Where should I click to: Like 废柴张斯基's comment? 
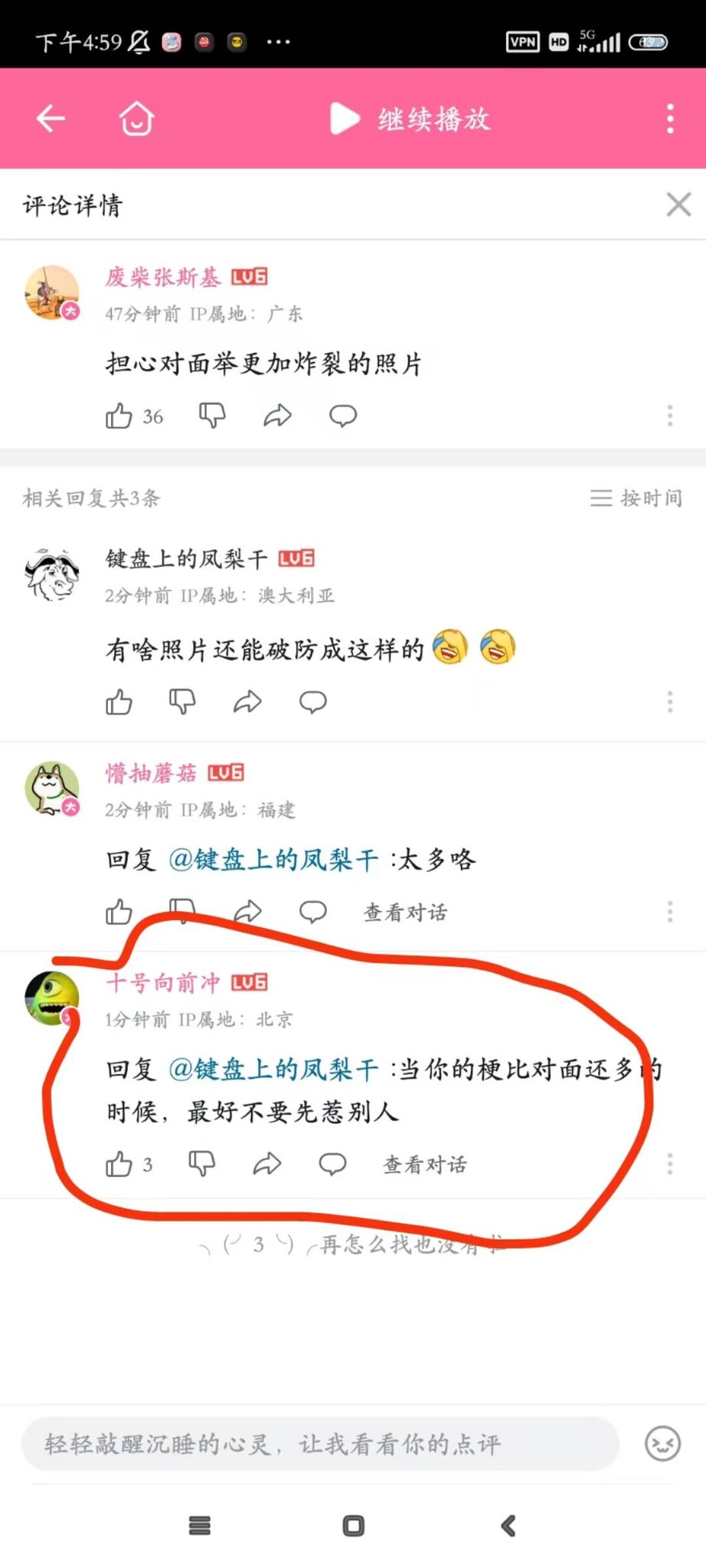[119, 416]
